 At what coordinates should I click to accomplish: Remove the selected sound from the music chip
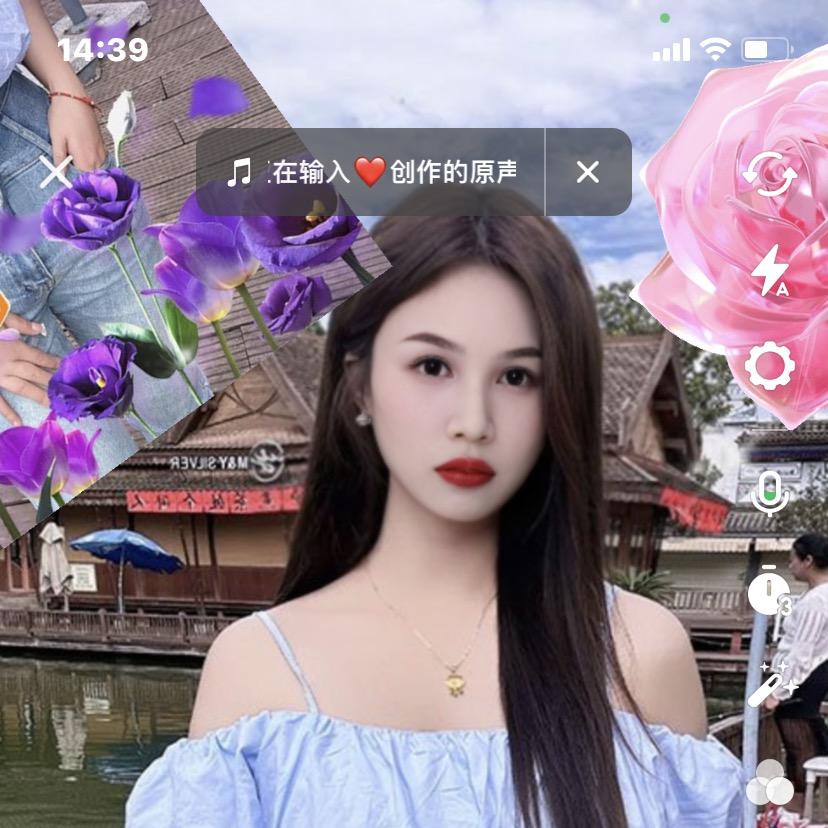click(588, 172)
